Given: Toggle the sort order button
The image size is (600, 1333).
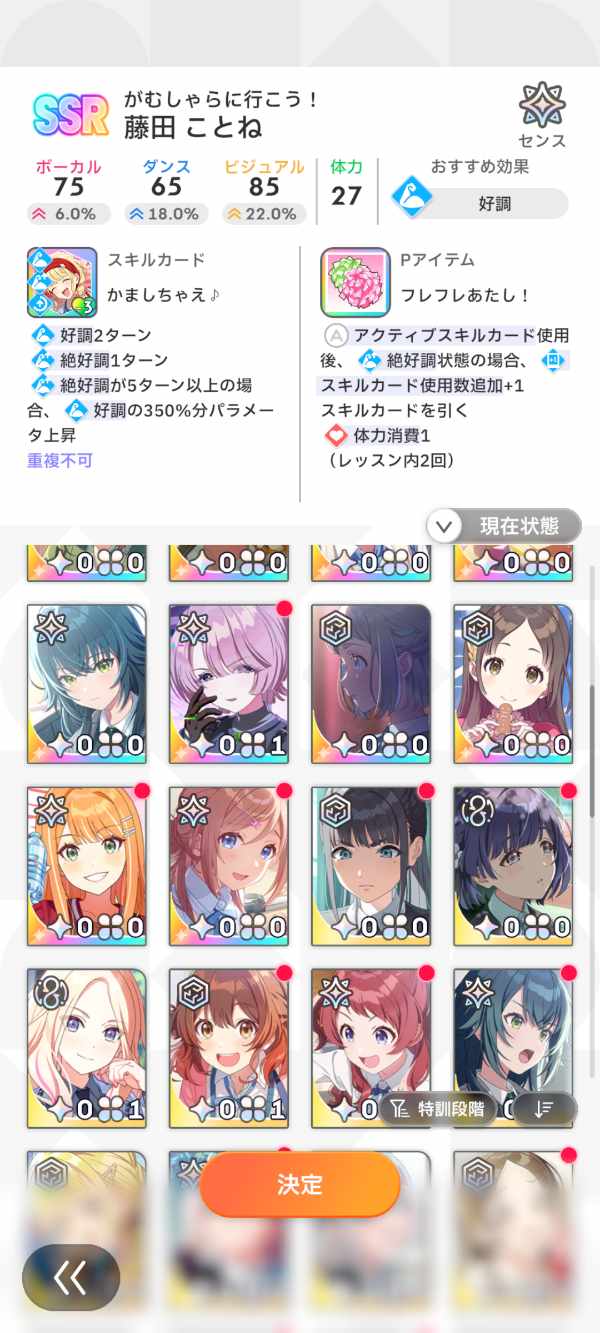Looking at the screenshot, I should 544,1109.
